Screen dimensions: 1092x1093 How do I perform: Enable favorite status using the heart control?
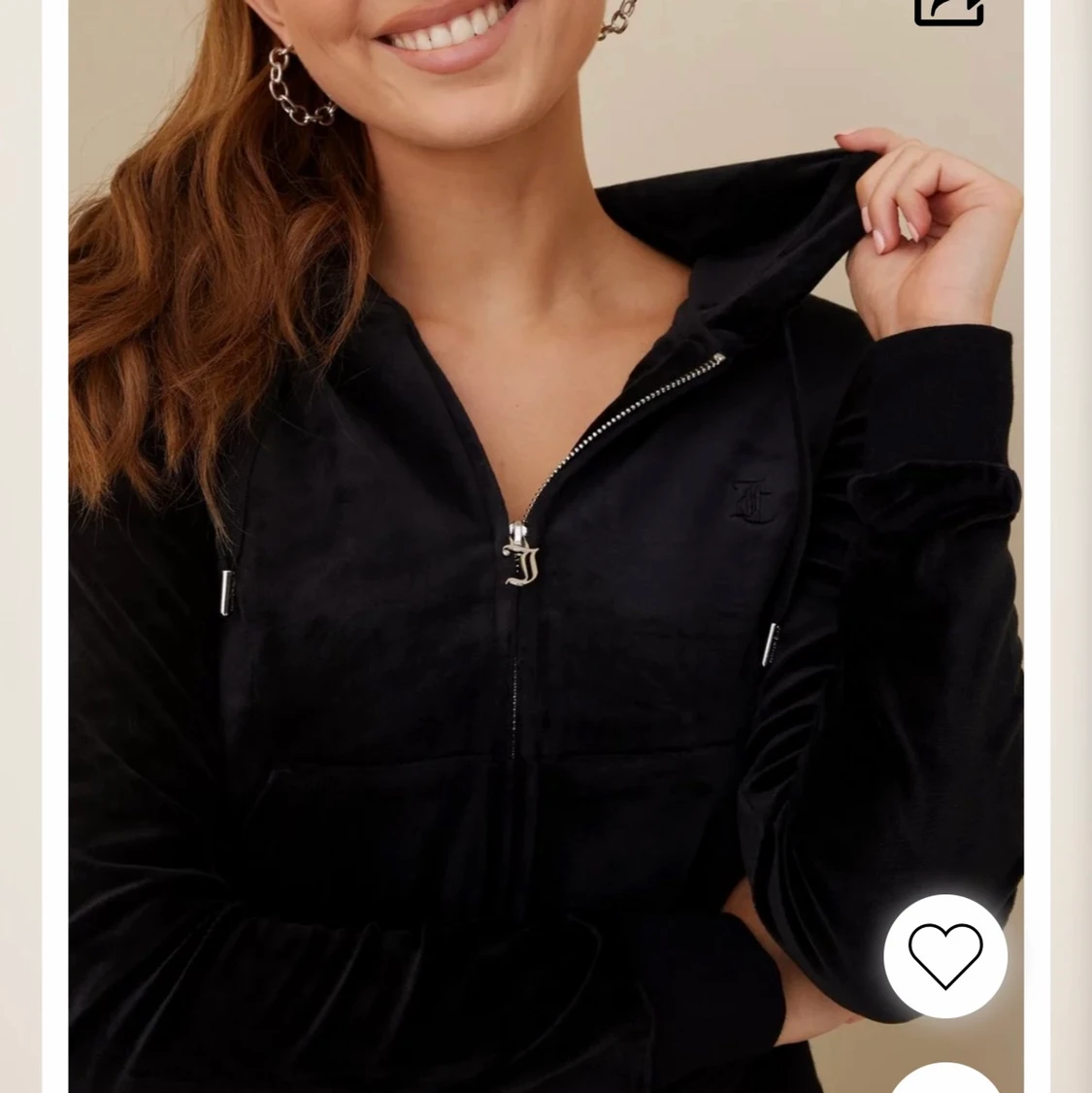click(x=945, y=956)
